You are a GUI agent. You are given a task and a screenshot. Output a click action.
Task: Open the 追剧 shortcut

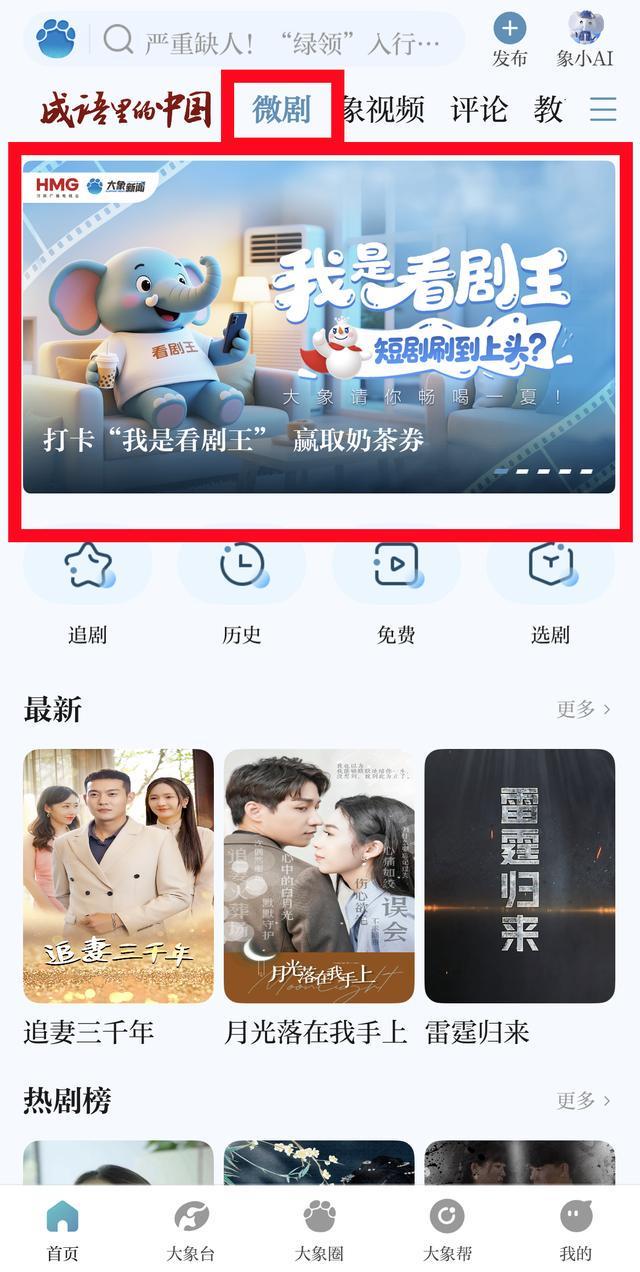[88, 590]
